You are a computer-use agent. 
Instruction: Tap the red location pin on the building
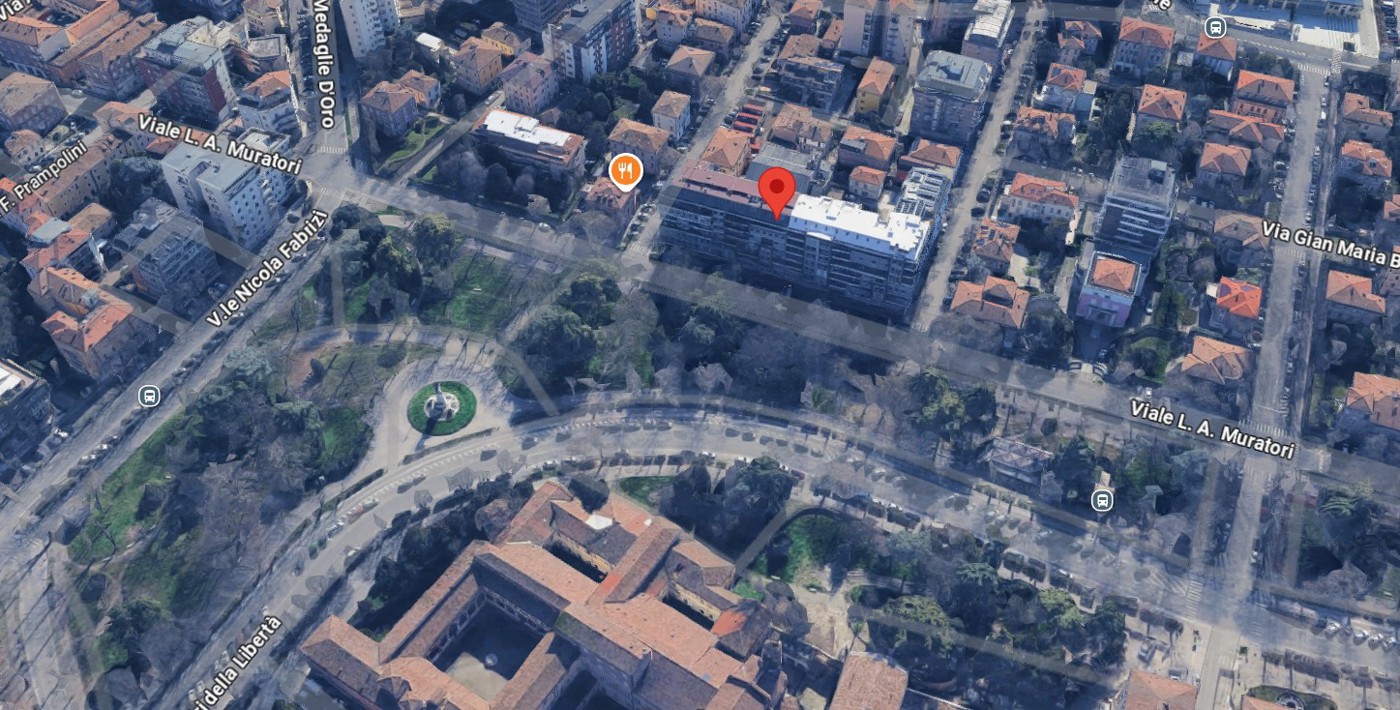(x=777, y=190)
